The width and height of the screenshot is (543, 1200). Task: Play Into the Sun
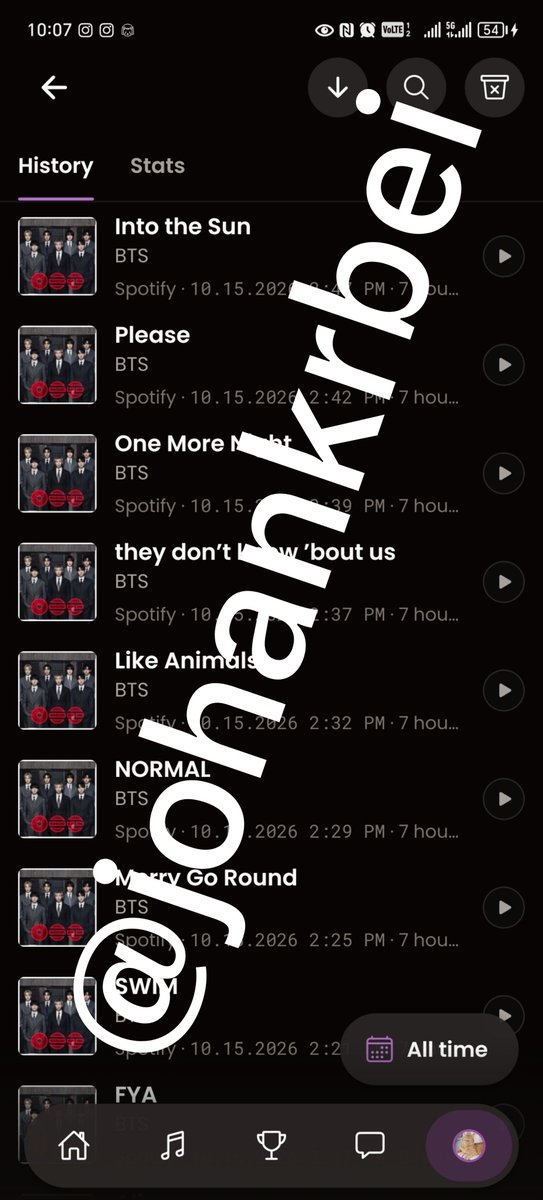[504, 256]
